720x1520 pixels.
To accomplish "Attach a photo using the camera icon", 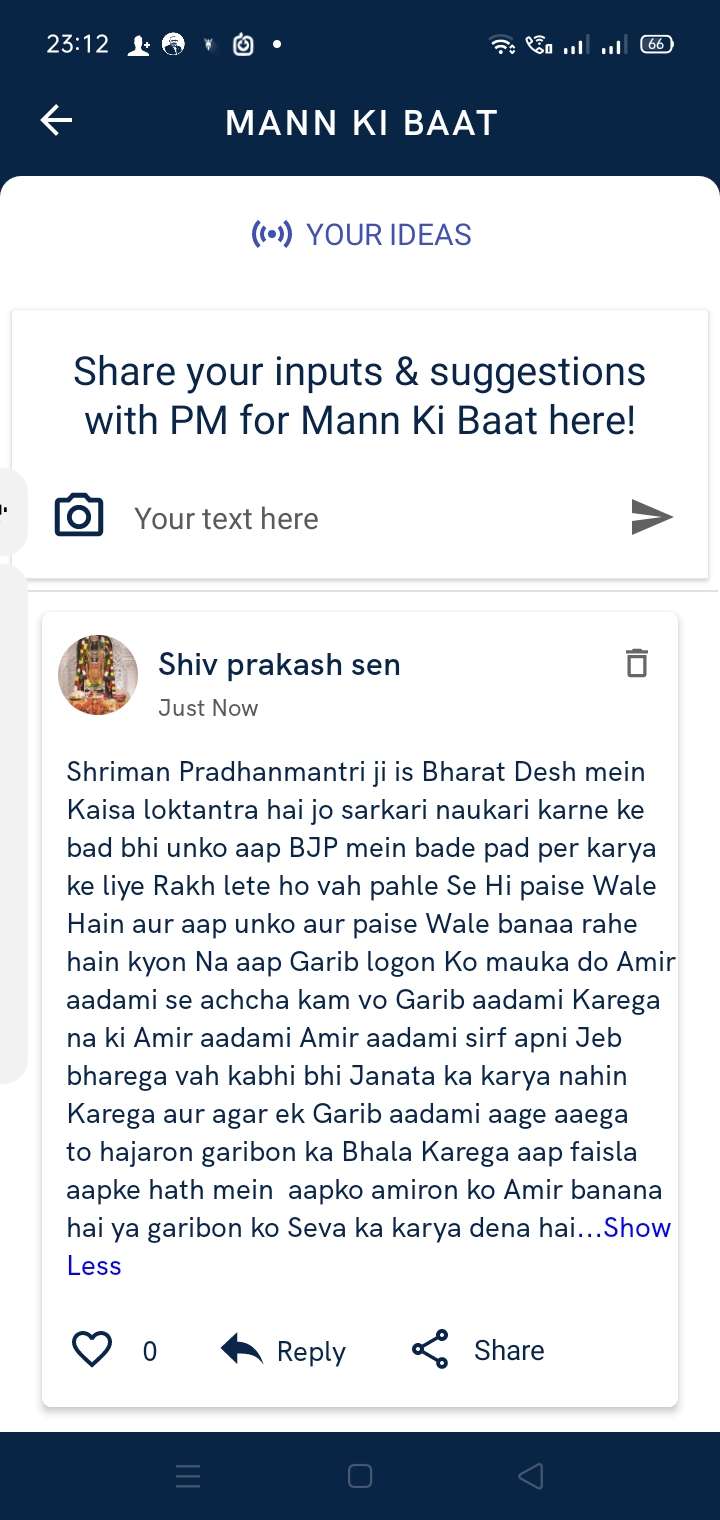I will click(79, 517).
